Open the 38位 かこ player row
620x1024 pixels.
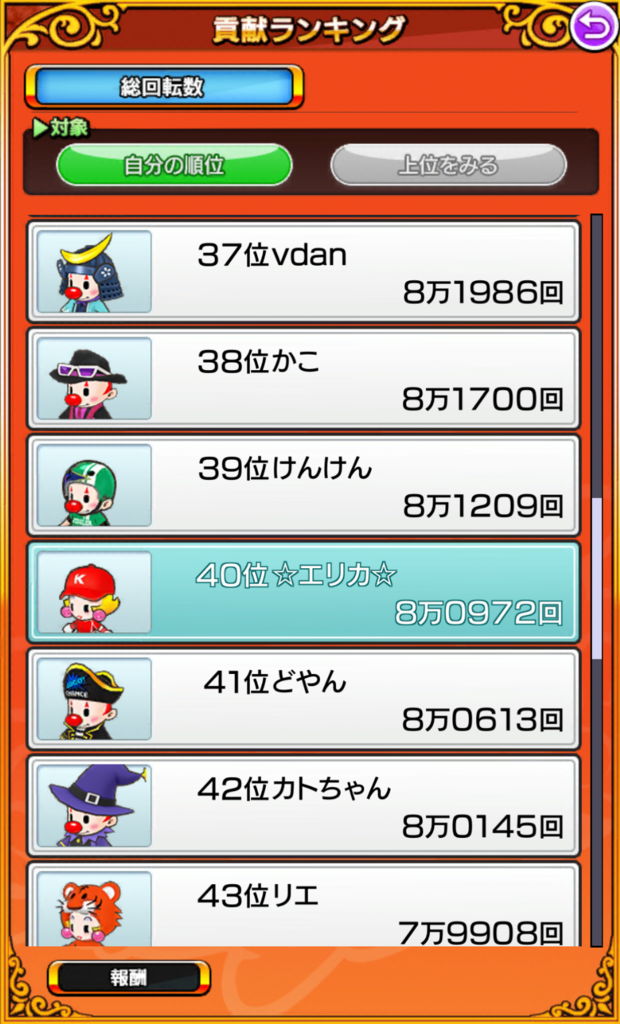(303, 378)
